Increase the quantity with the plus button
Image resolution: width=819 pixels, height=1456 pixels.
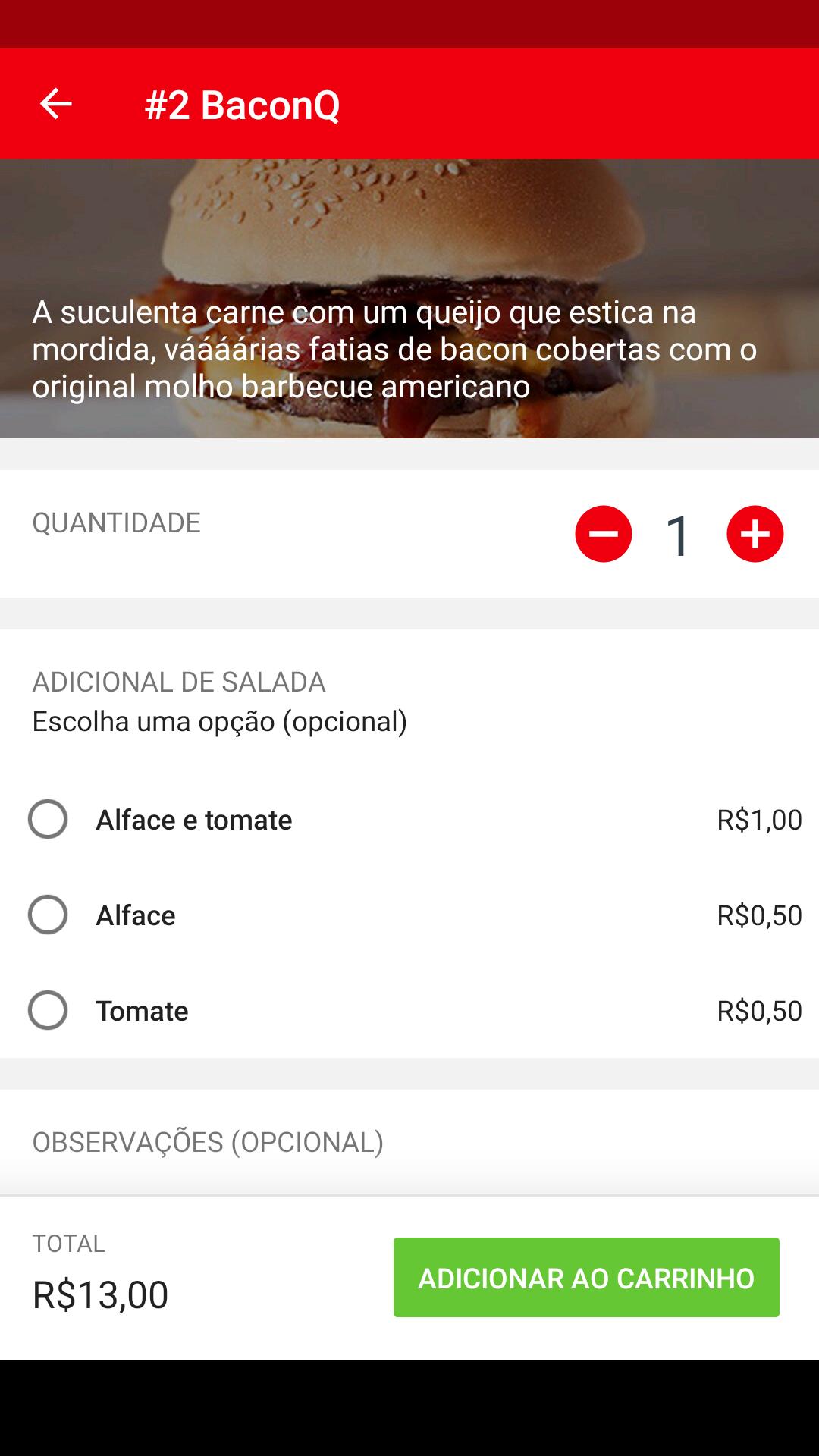click(755, 534)
